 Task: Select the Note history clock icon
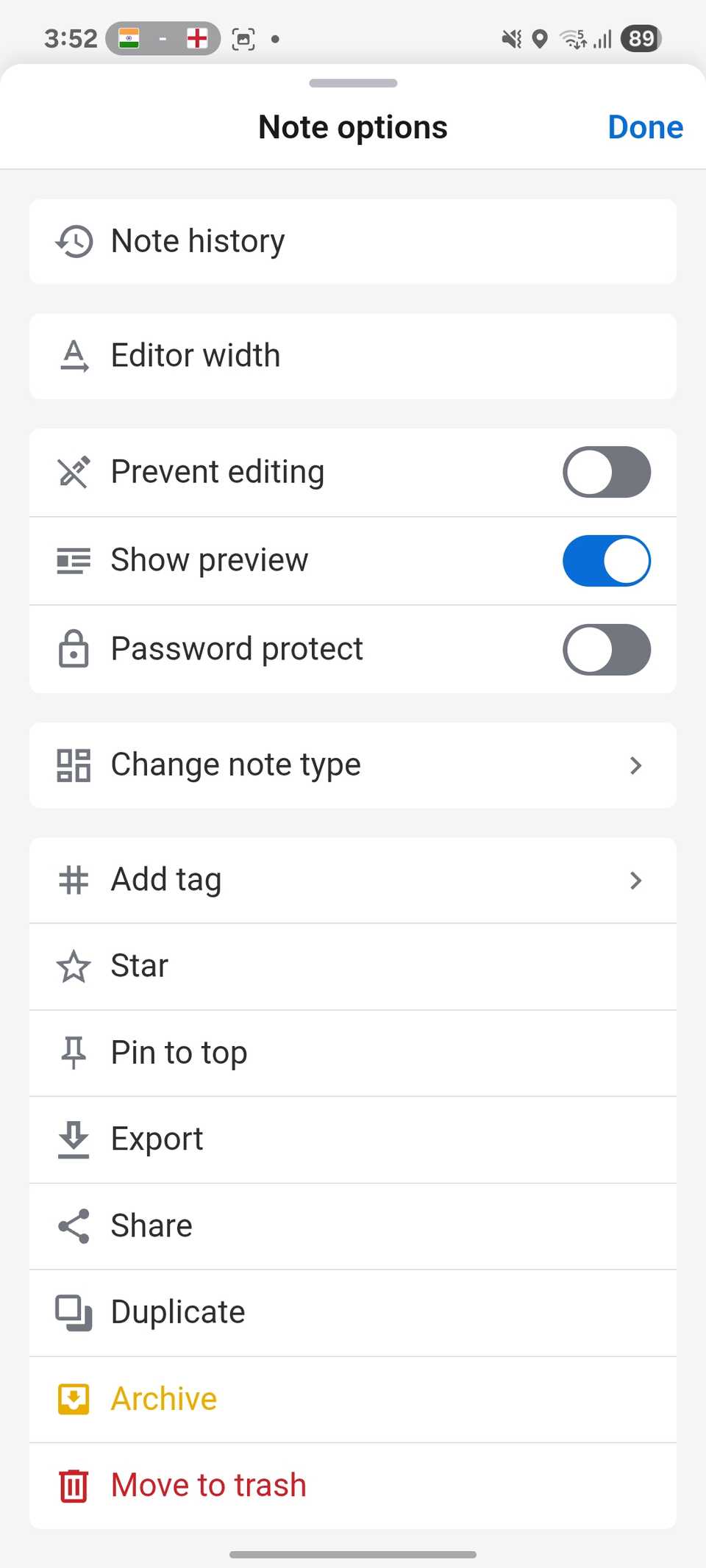(74, 240)
